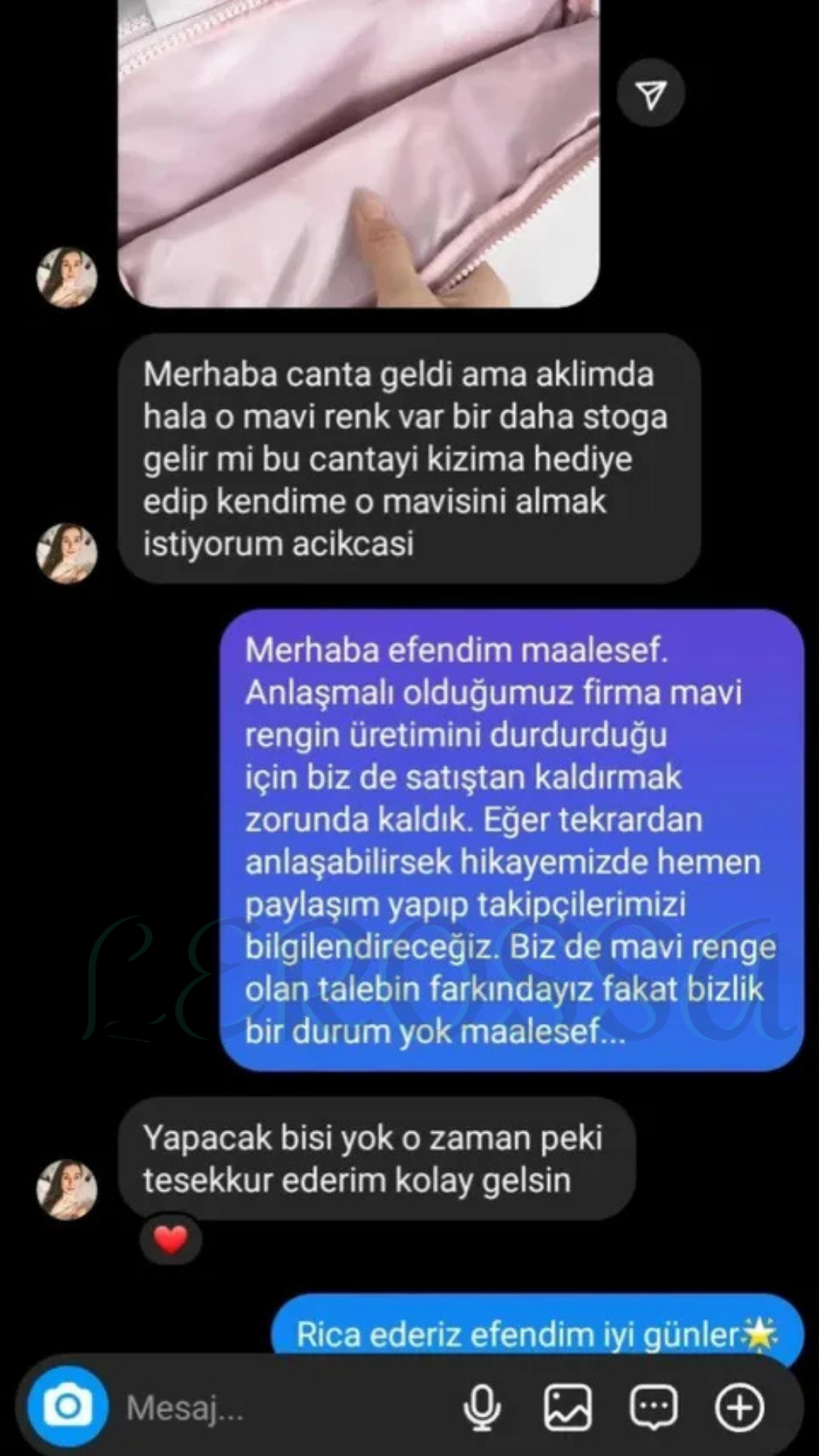Record a voice message with the microphone
The width and height of the screenshot is (819, 1456).
coord(482,1407)
